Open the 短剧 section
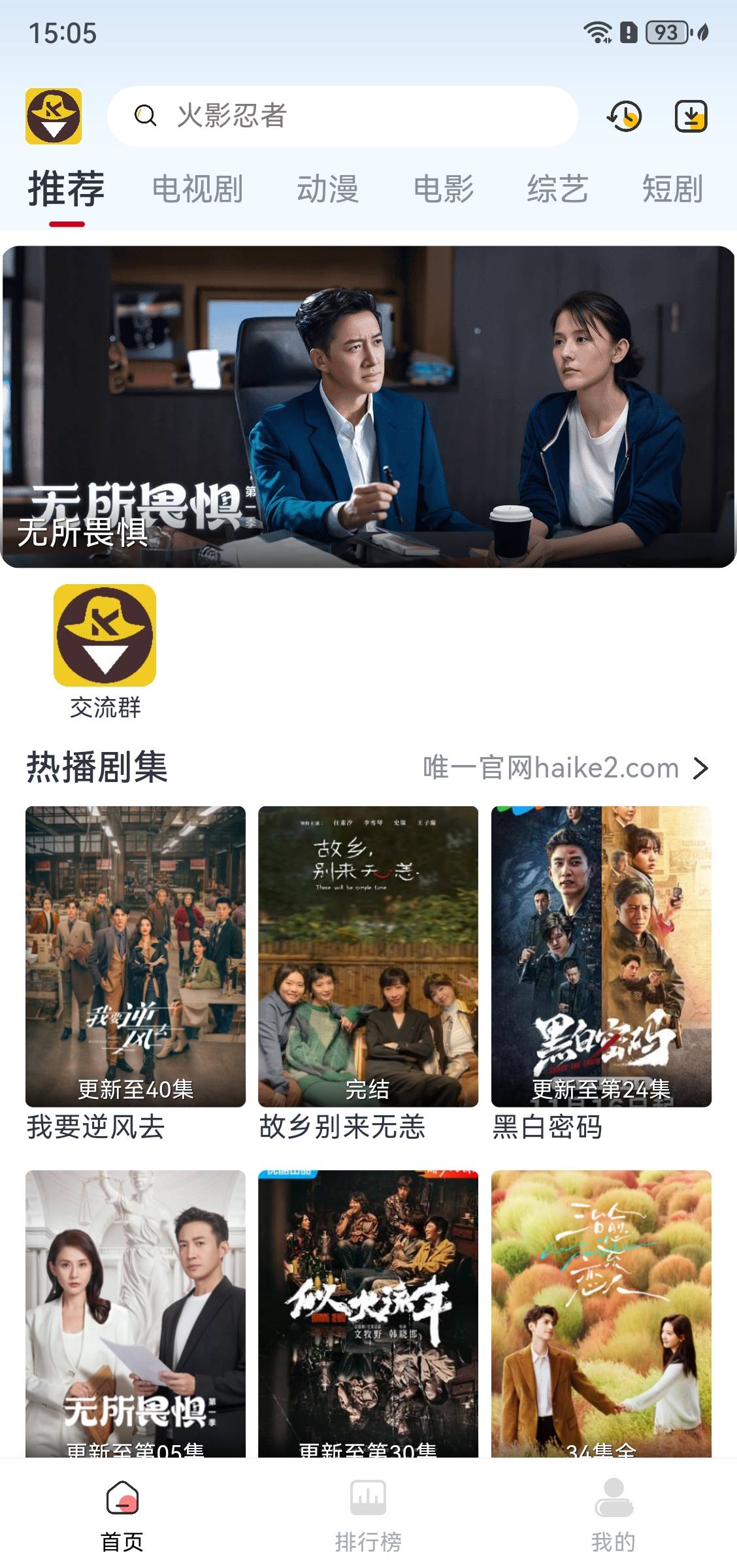 coord(672,189)
